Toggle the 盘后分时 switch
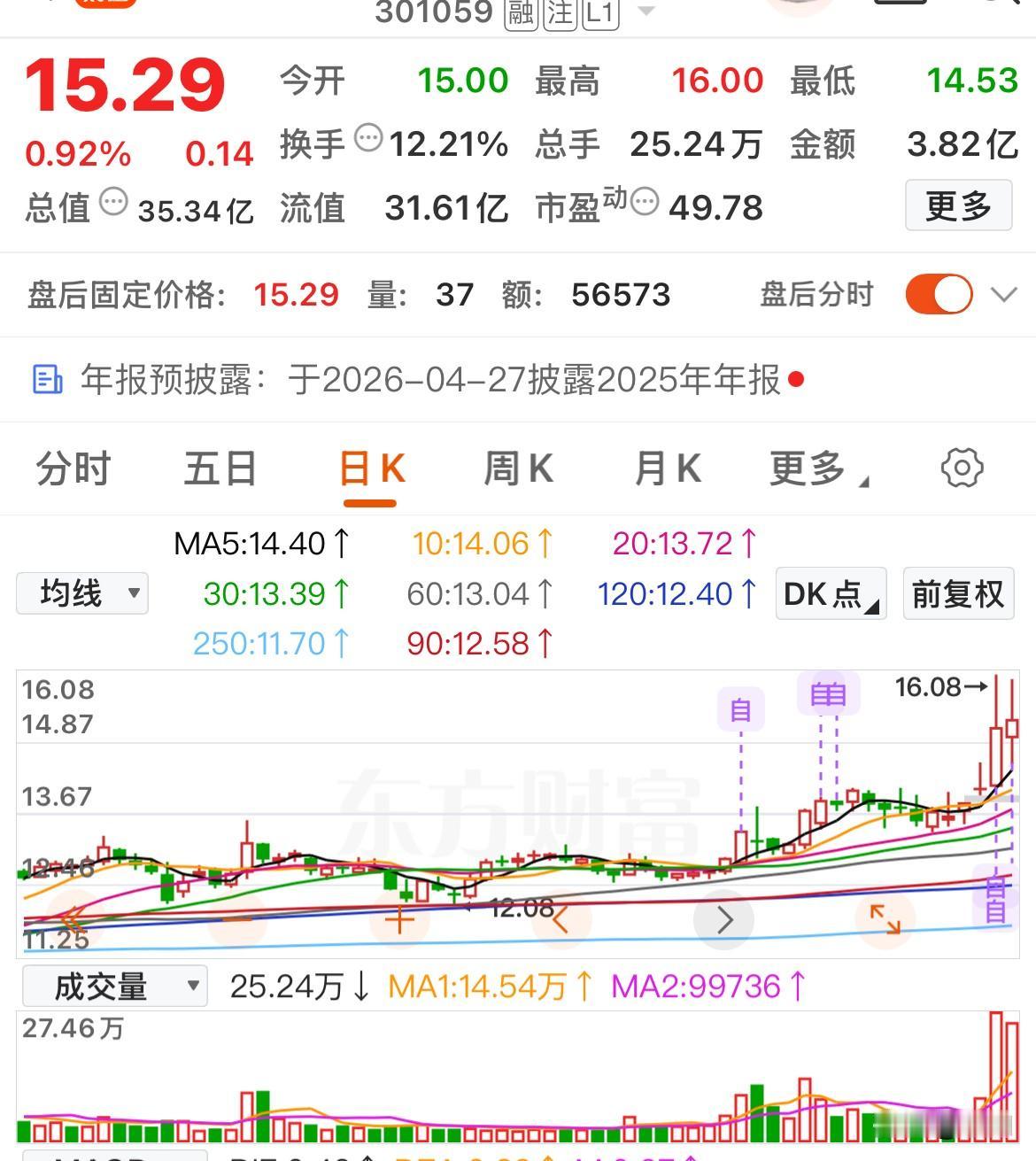This screenshot has height=1161, width=1036. [x=939, y=294]
